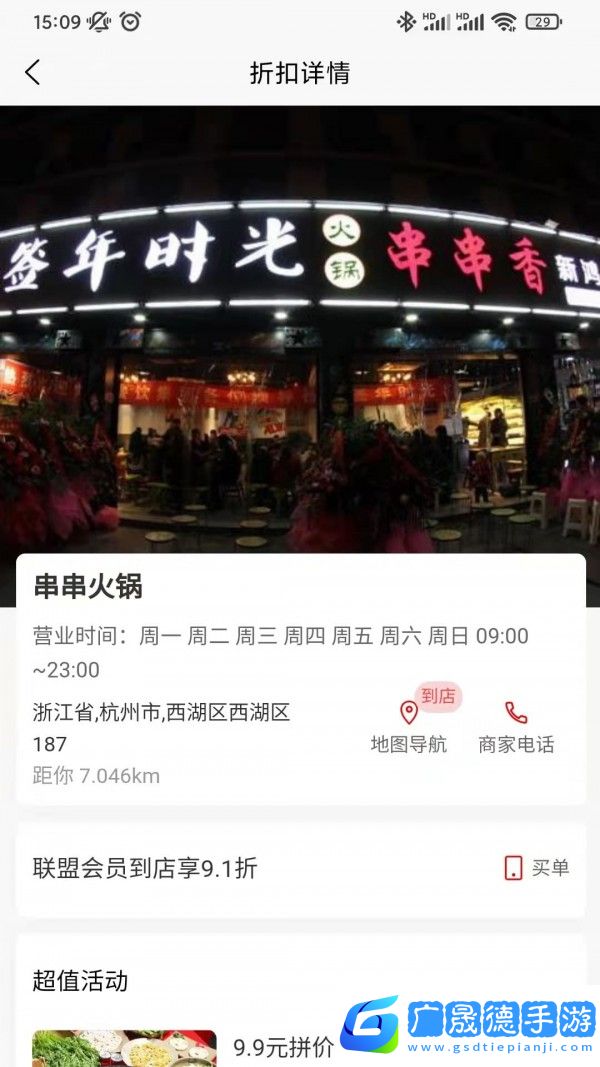Image resolution: width=600 pixels, height=1067 pixels.
Task: View the restaurant storefront photo
Action: point(300,330)
